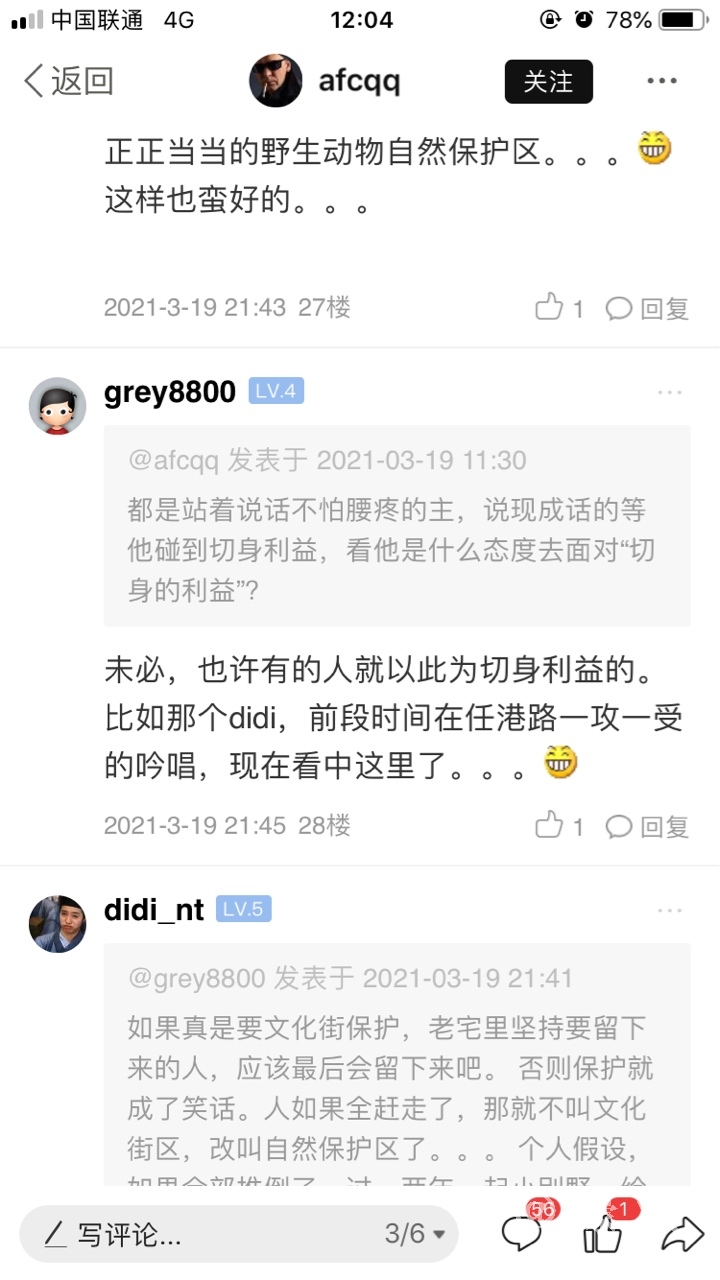Viewport: 720px width, 1280px height.
Task: View all comments via the speech-bubble icon
Action: point(522,1234)
